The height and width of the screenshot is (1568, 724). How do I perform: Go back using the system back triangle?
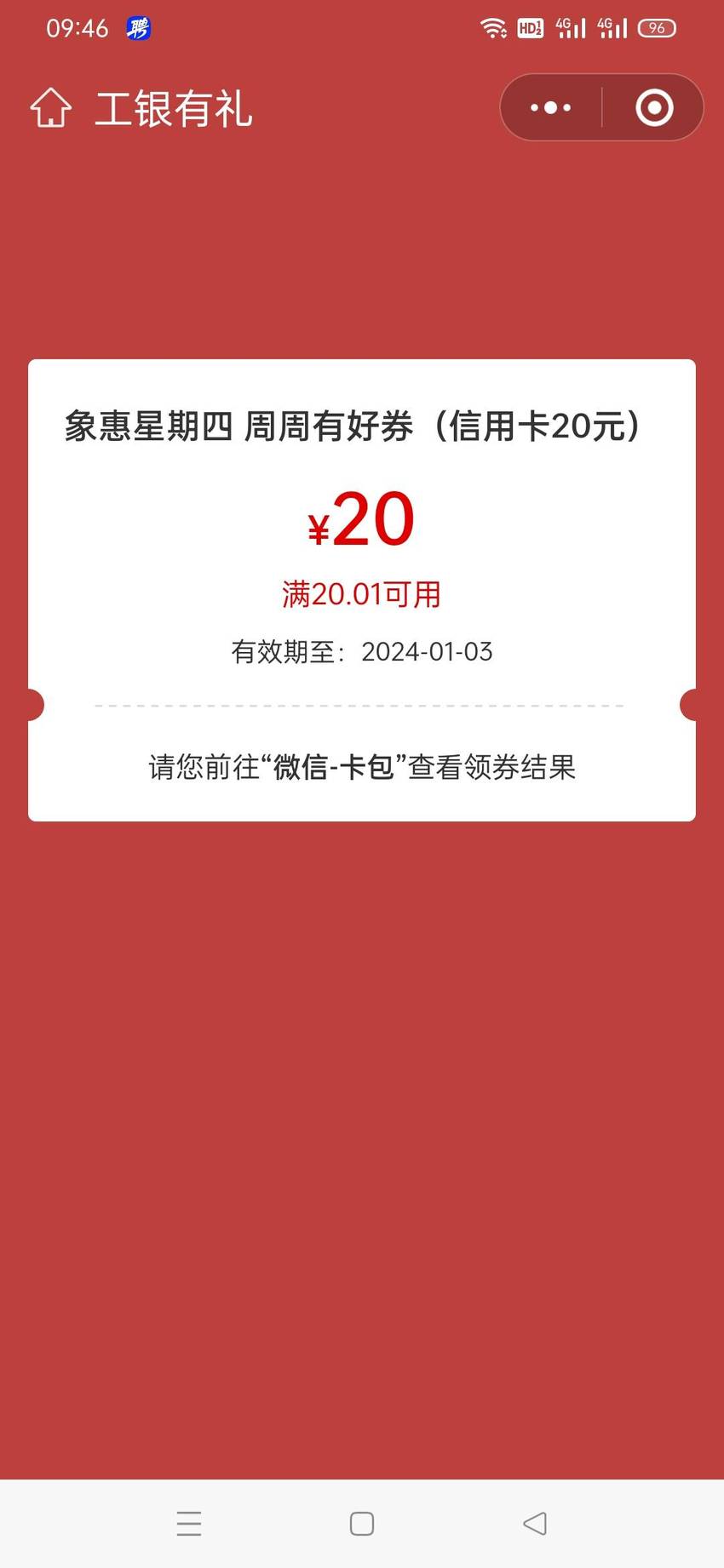coord(535,1523)
